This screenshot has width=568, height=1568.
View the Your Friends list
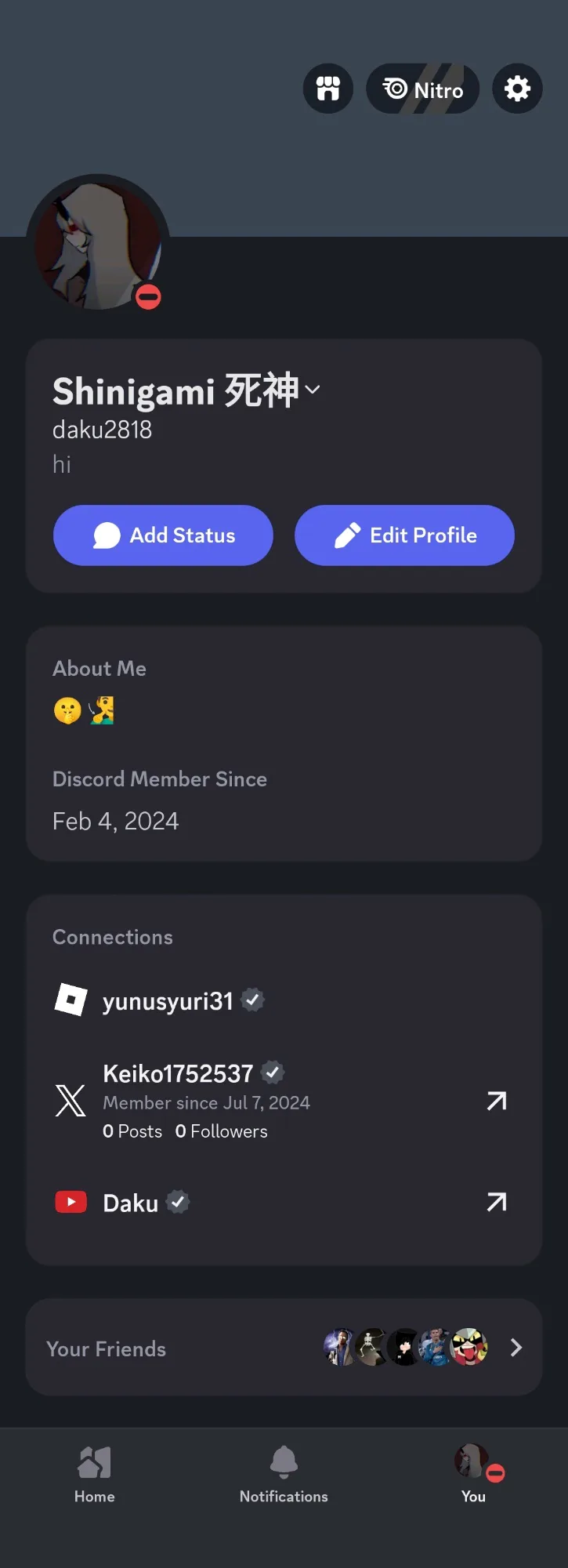[x=284, y=1348]
